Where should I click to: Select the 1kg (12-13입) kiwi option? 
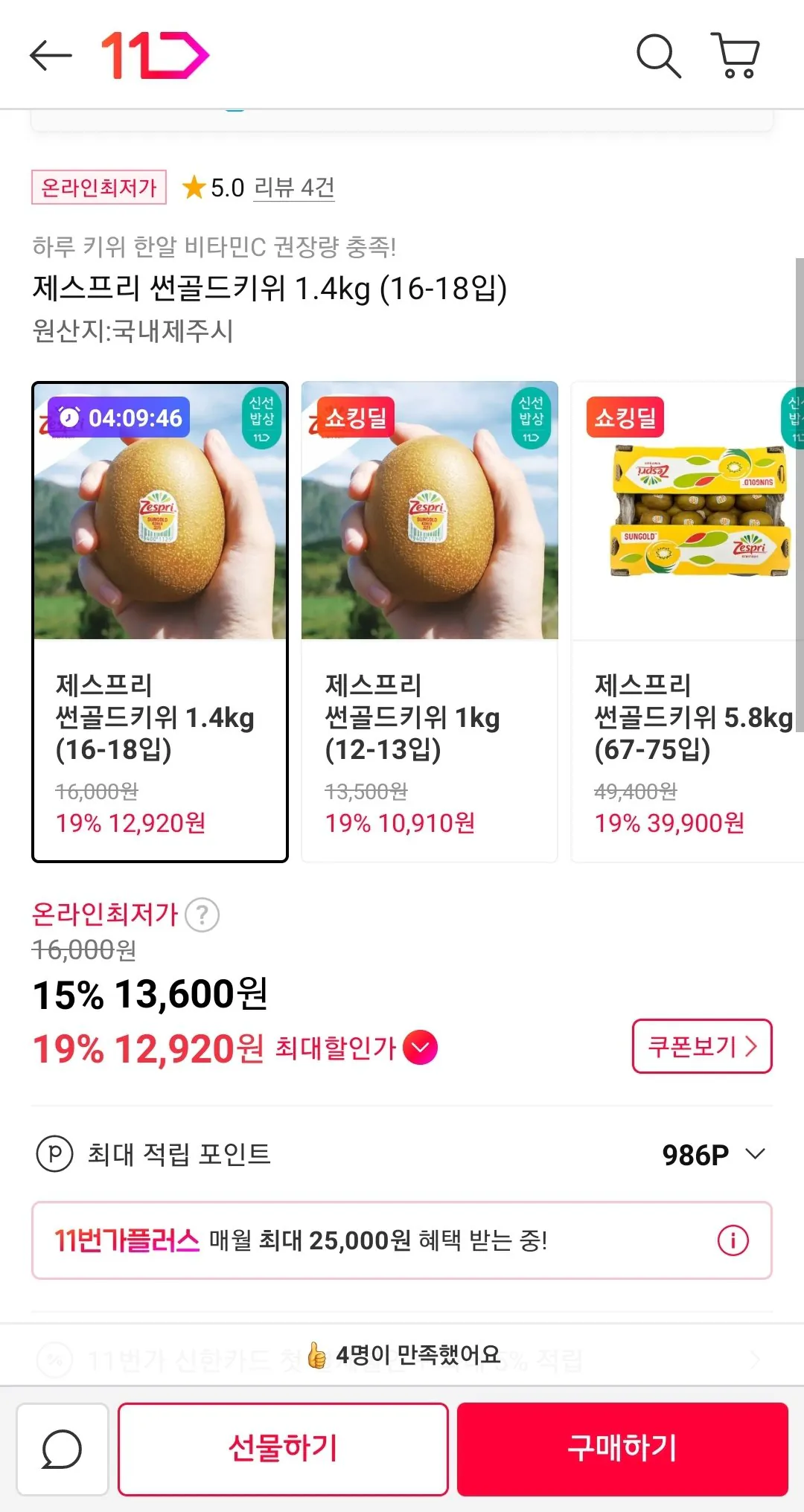(x=429, y=618)
